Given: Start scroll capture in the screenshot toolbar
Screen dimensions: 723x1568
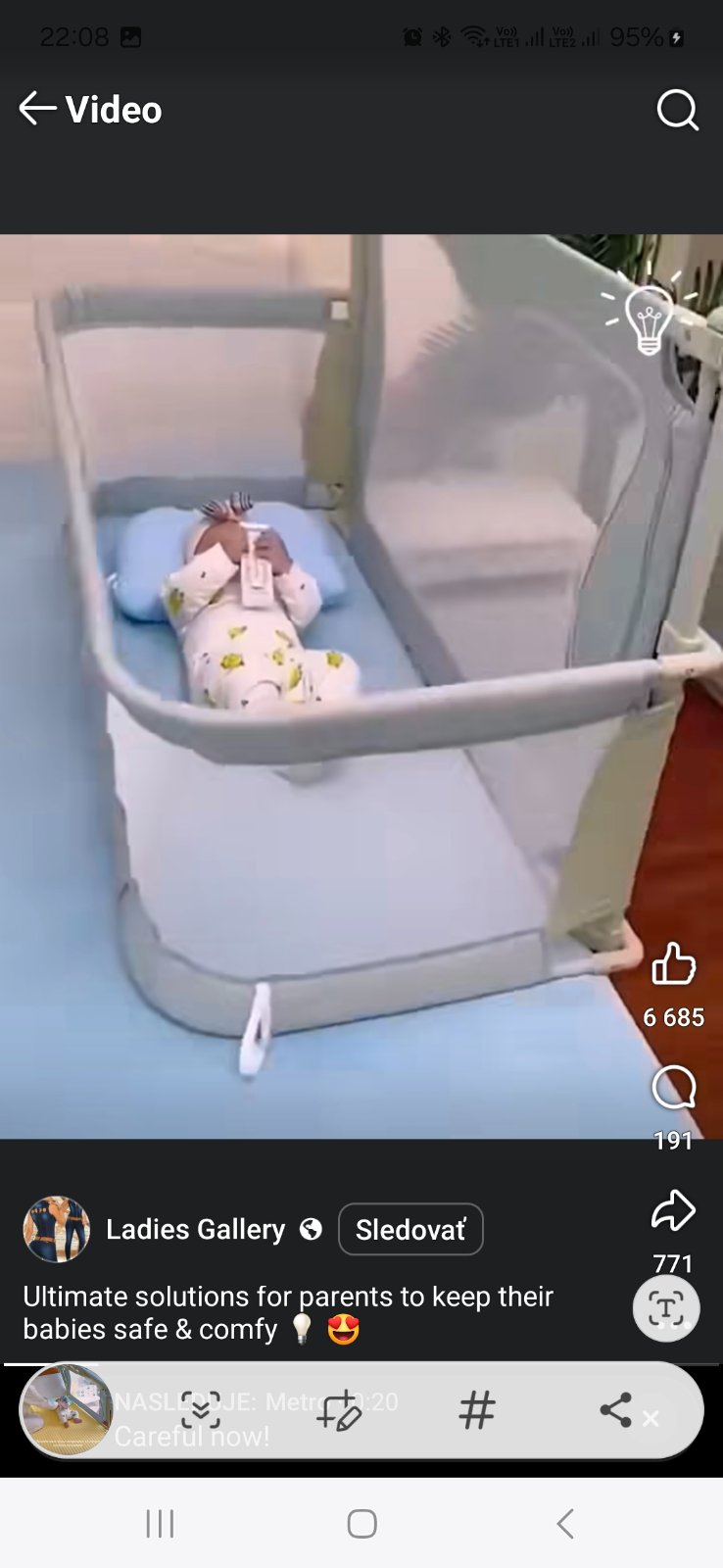Looking at the screenshot, I should pyautogui.click(x=201, y=1410).
